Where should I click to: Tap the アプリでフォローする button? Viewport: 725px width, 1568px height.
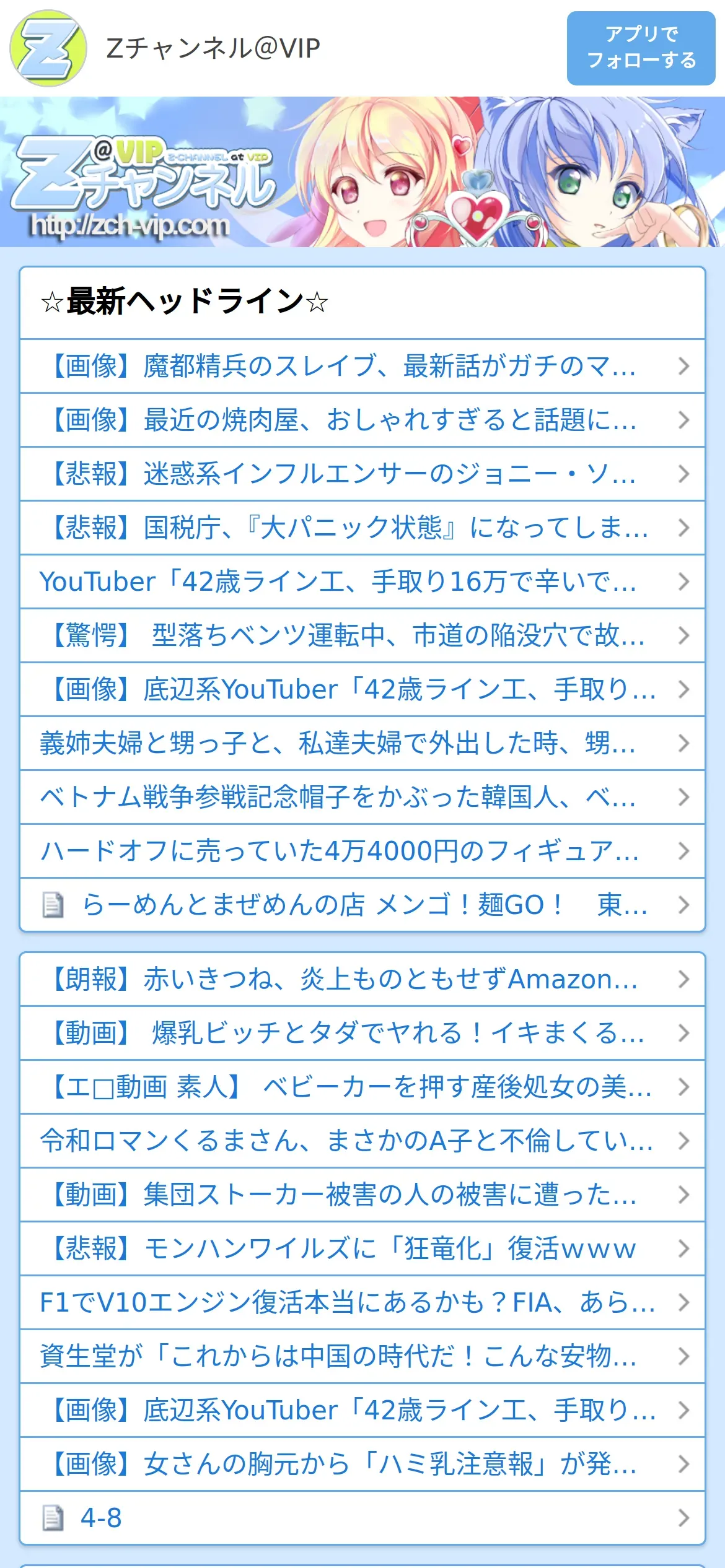pyautogui.click(x=641, y=48)
